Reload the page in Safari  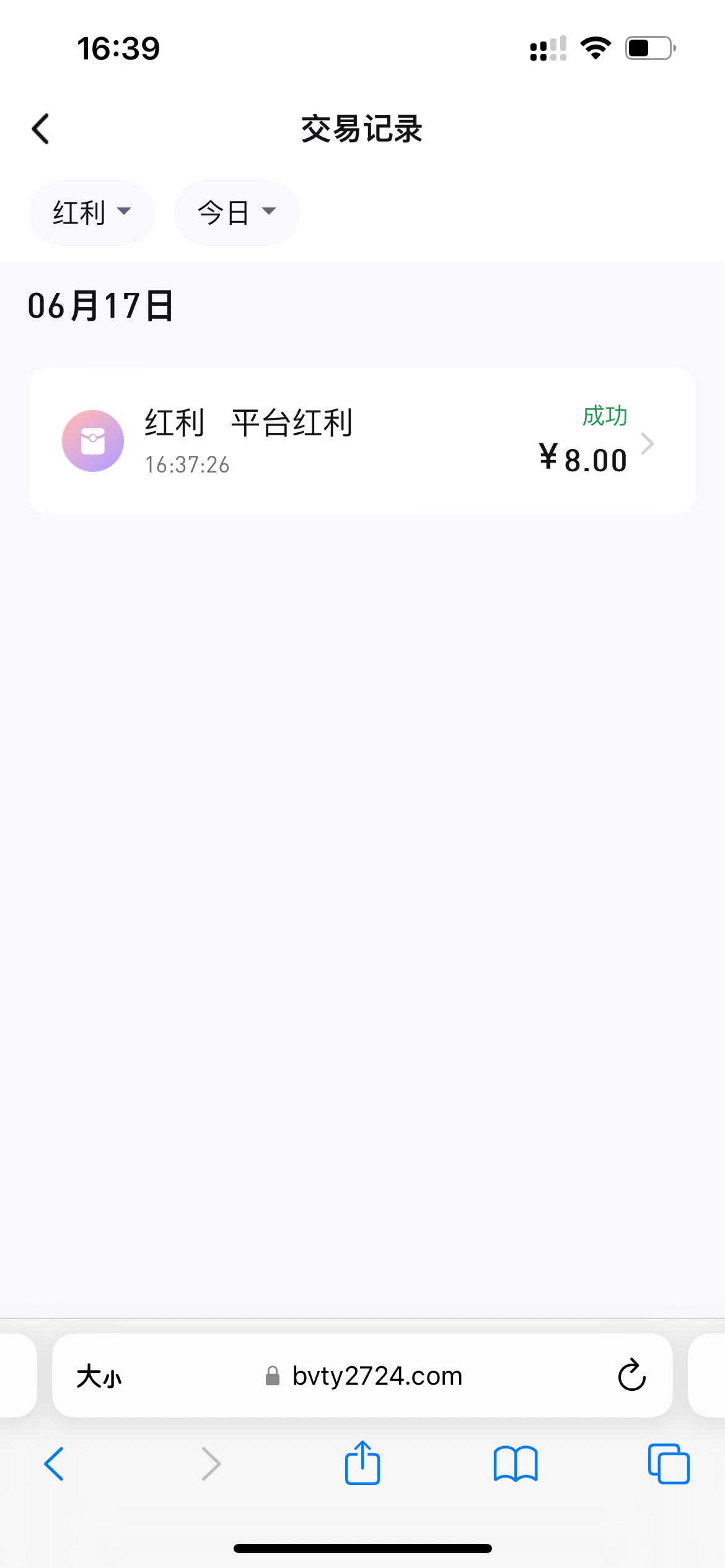click(631, 1375)
